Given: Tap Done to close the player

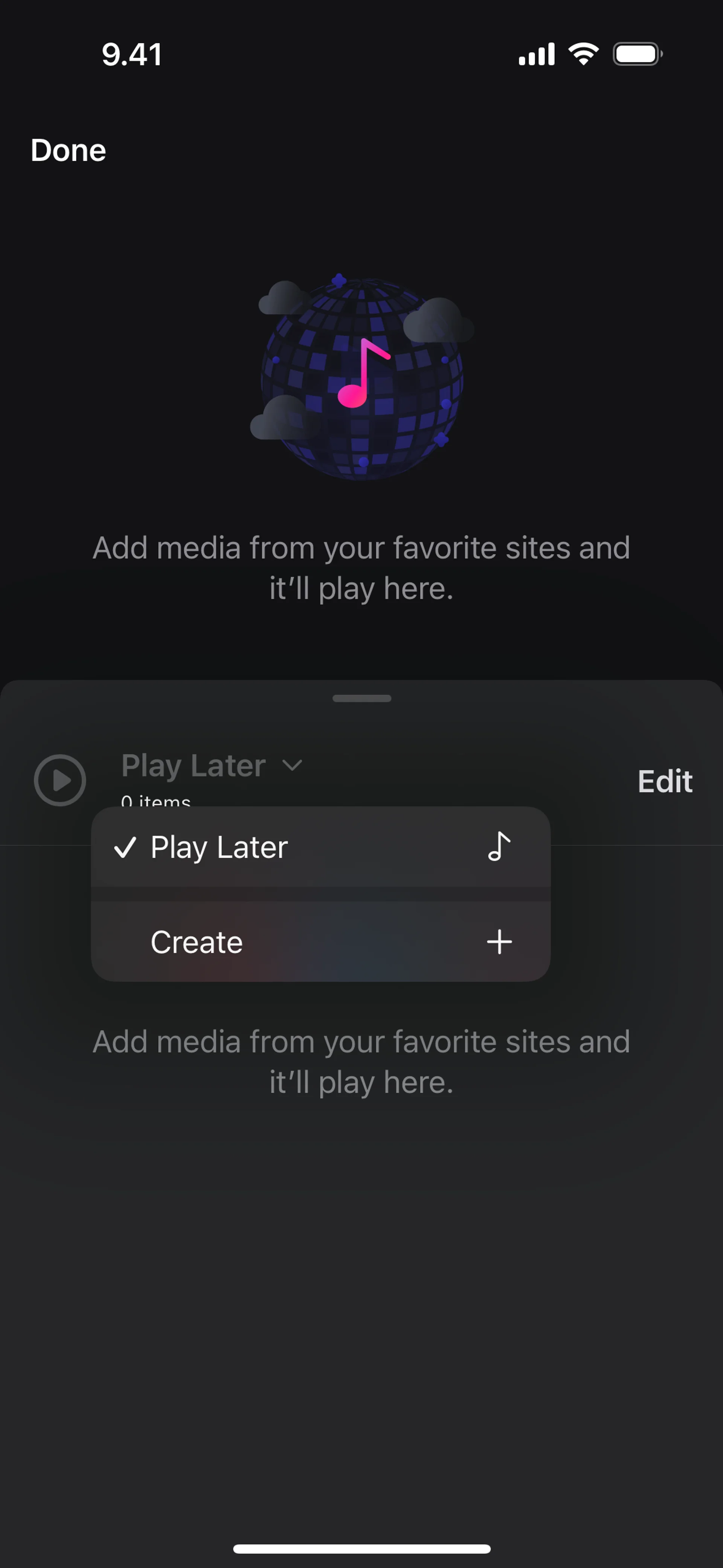Looking at the screenshot, I should tap(68, 150).
